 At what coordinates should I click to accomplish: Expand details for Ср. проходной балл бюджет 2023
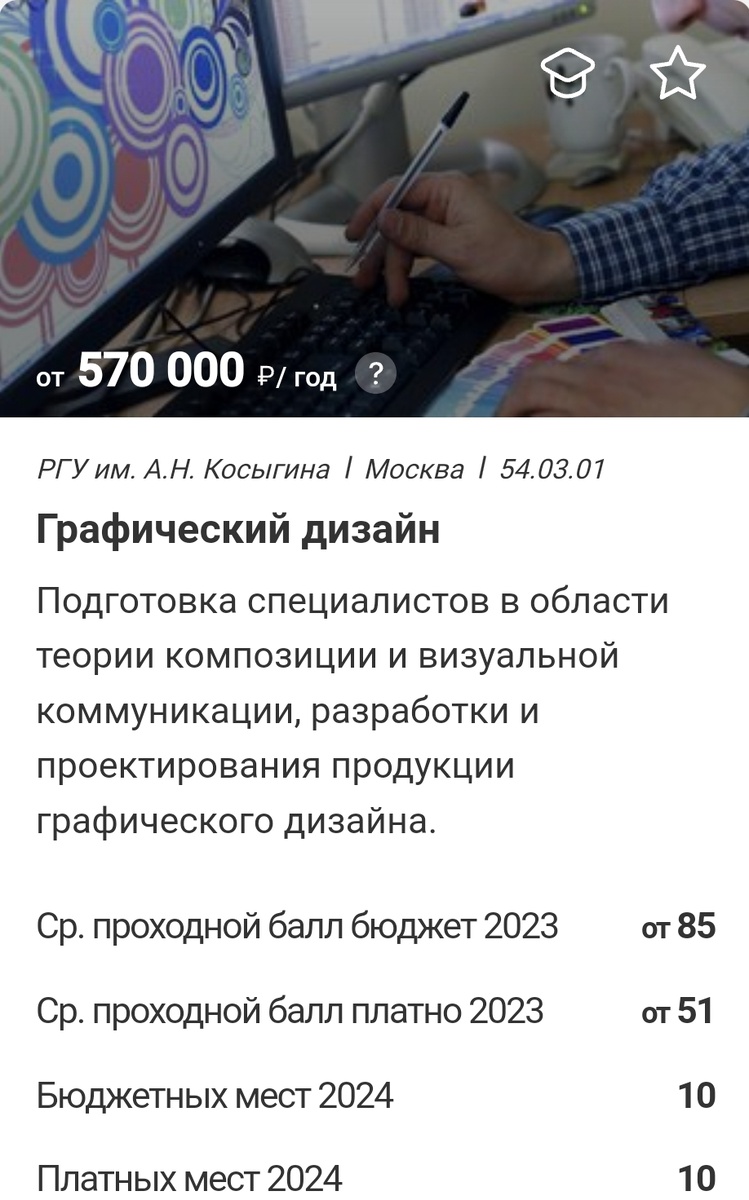pos(374,927)
